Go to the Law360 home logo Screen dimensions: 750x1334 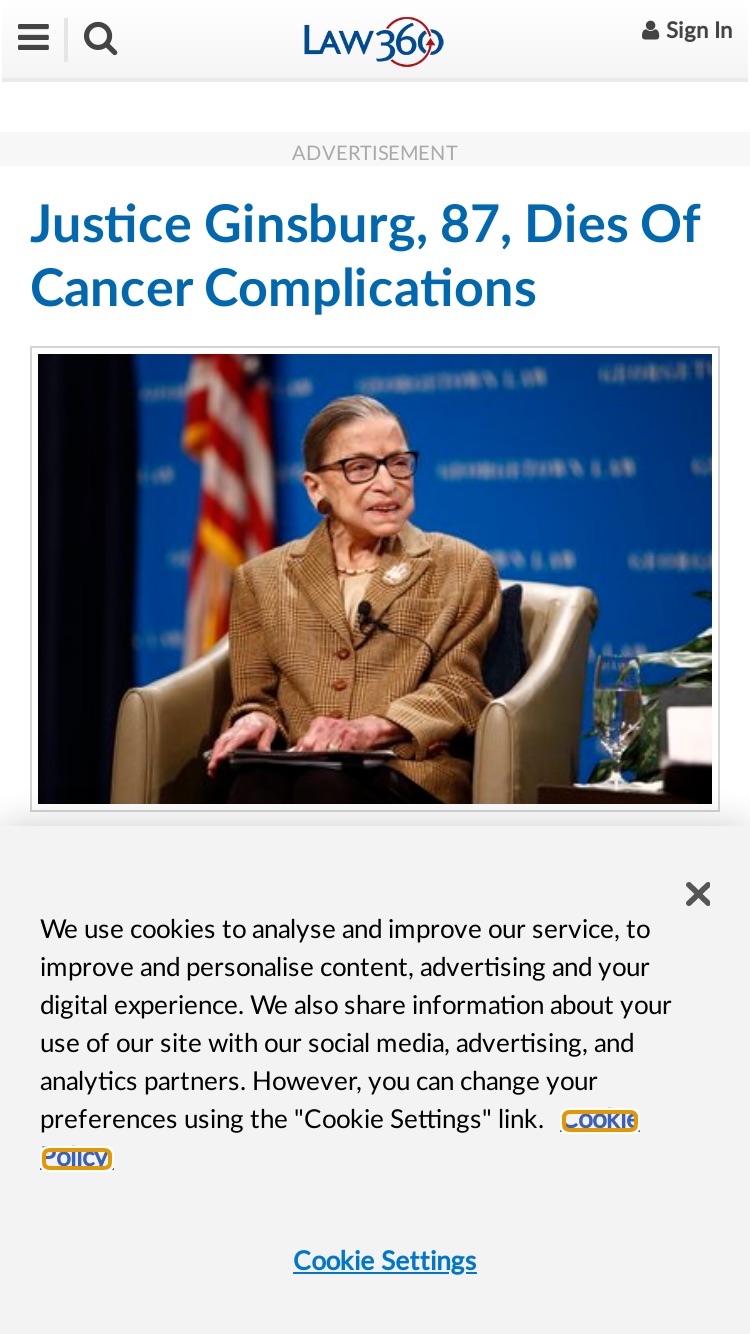[x=374, y=41]
